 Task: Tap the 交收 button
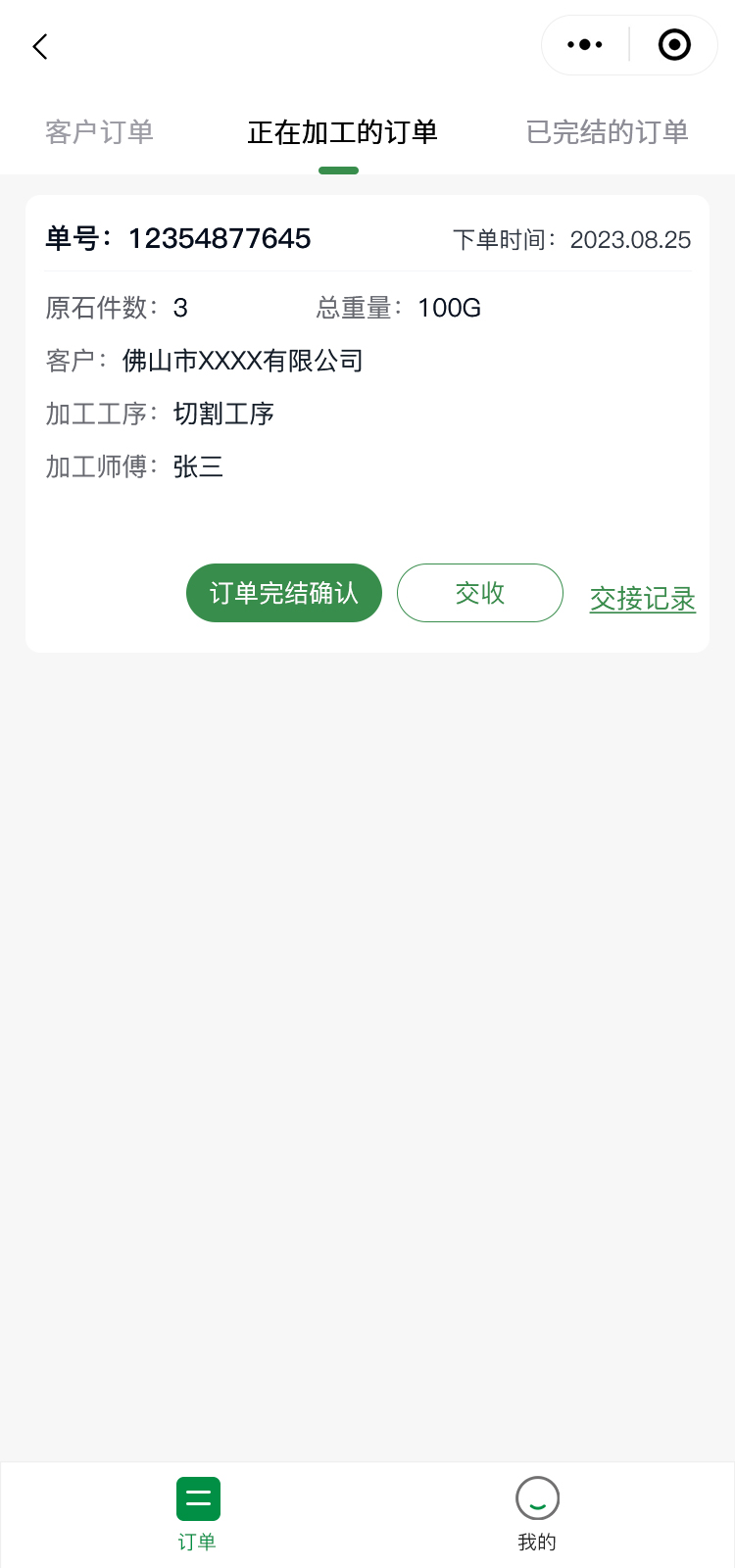click(x=480, y=593)
